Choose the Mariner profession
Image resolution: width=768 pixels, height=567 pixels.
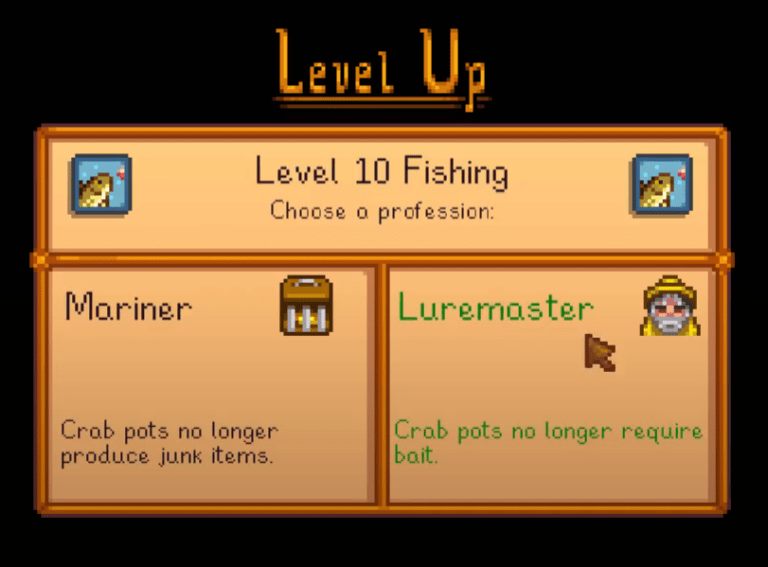click(x=210, y=385)
